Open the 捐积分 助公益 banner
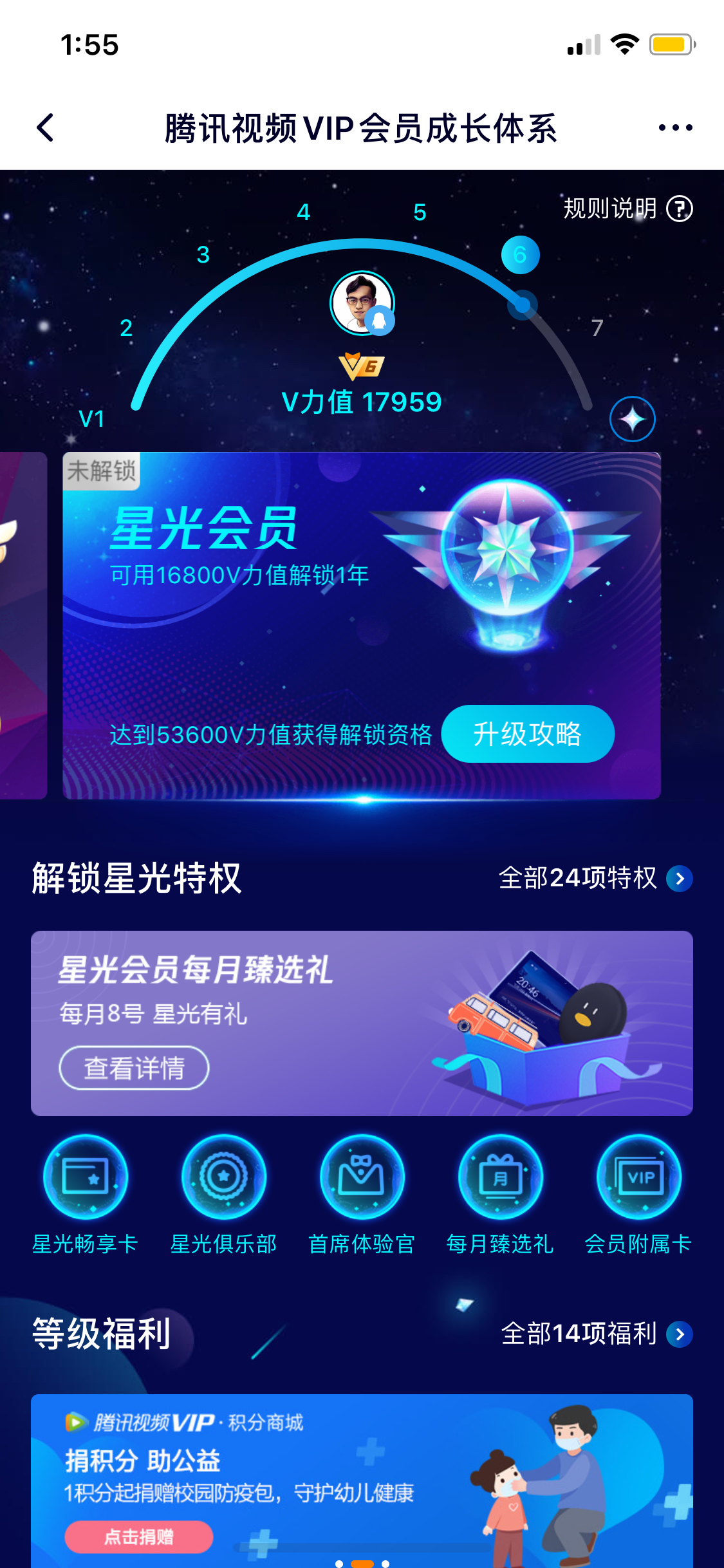This screenshot has height=1568, width=724. tap(362, 1481)
